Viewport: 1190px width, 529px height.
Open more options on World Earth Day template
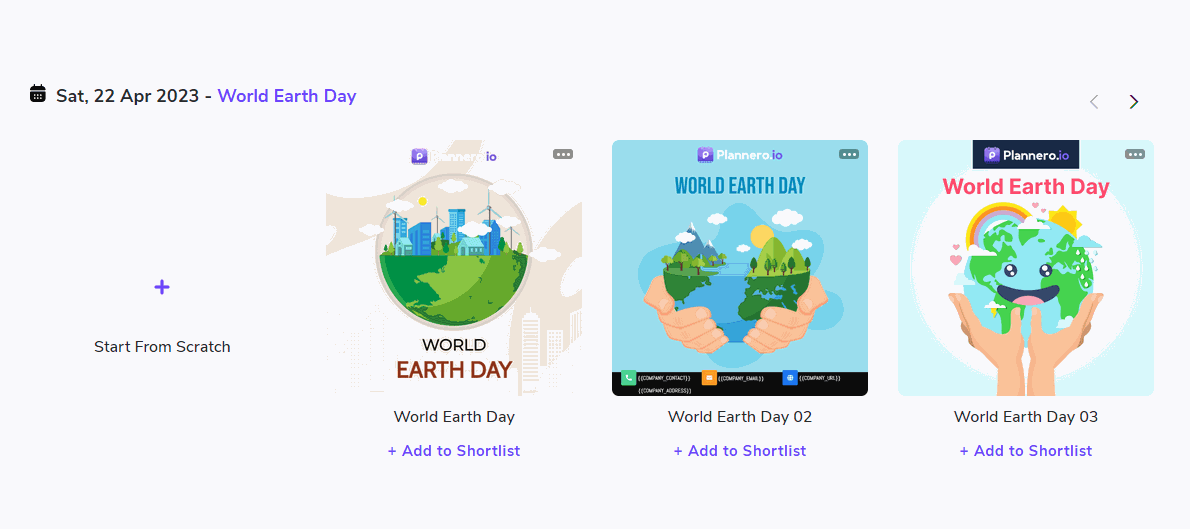pyautogui.click(x=563, y=154)
